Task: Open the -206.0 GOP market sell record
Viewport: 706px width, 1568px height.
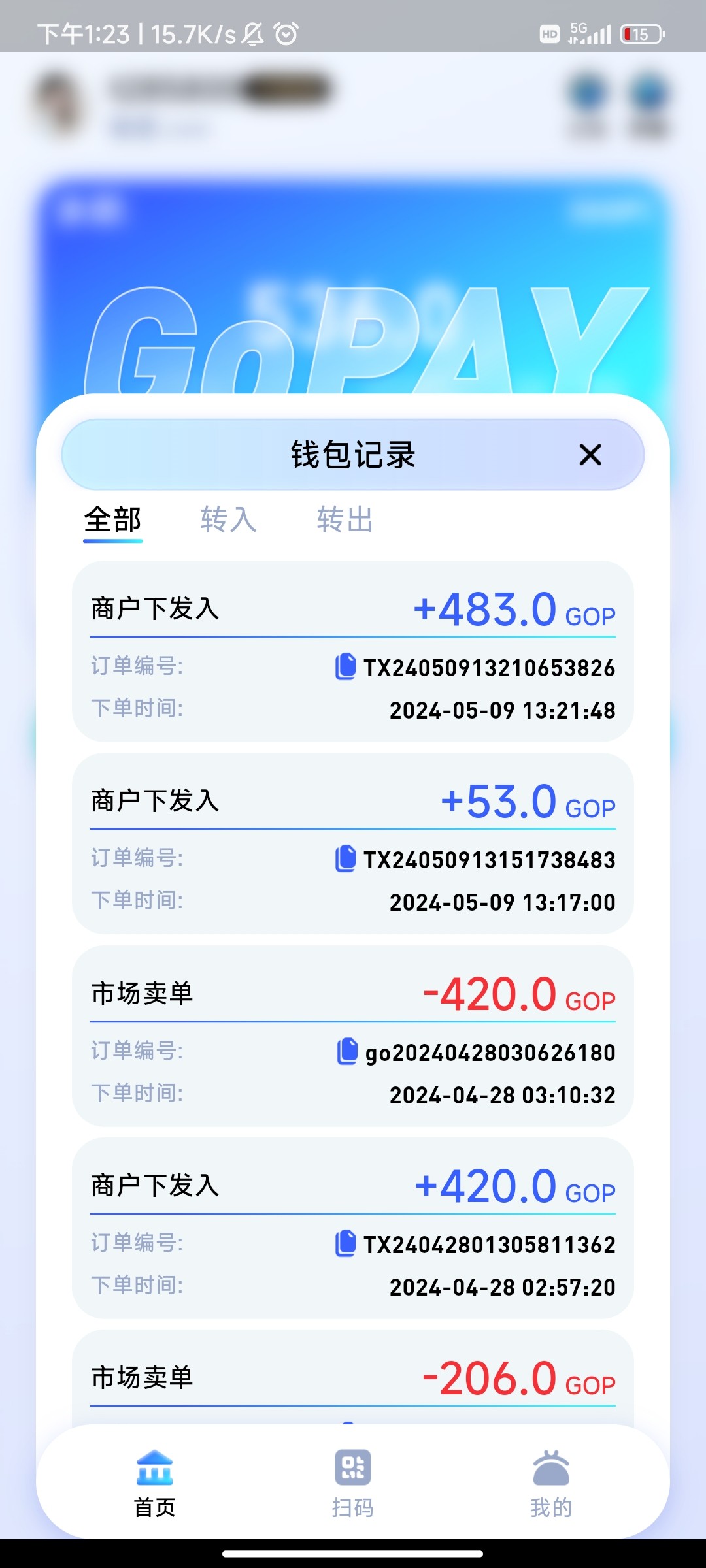Action: 353,1382
